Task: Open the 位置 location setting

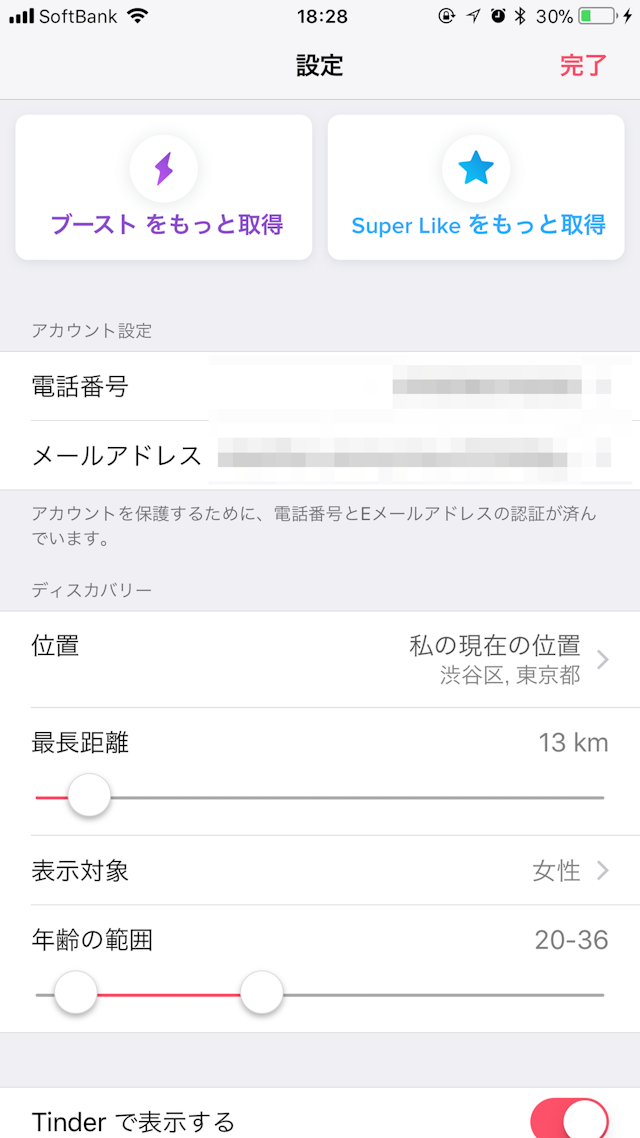Action: pyautogui.click(x=320, y=659)
